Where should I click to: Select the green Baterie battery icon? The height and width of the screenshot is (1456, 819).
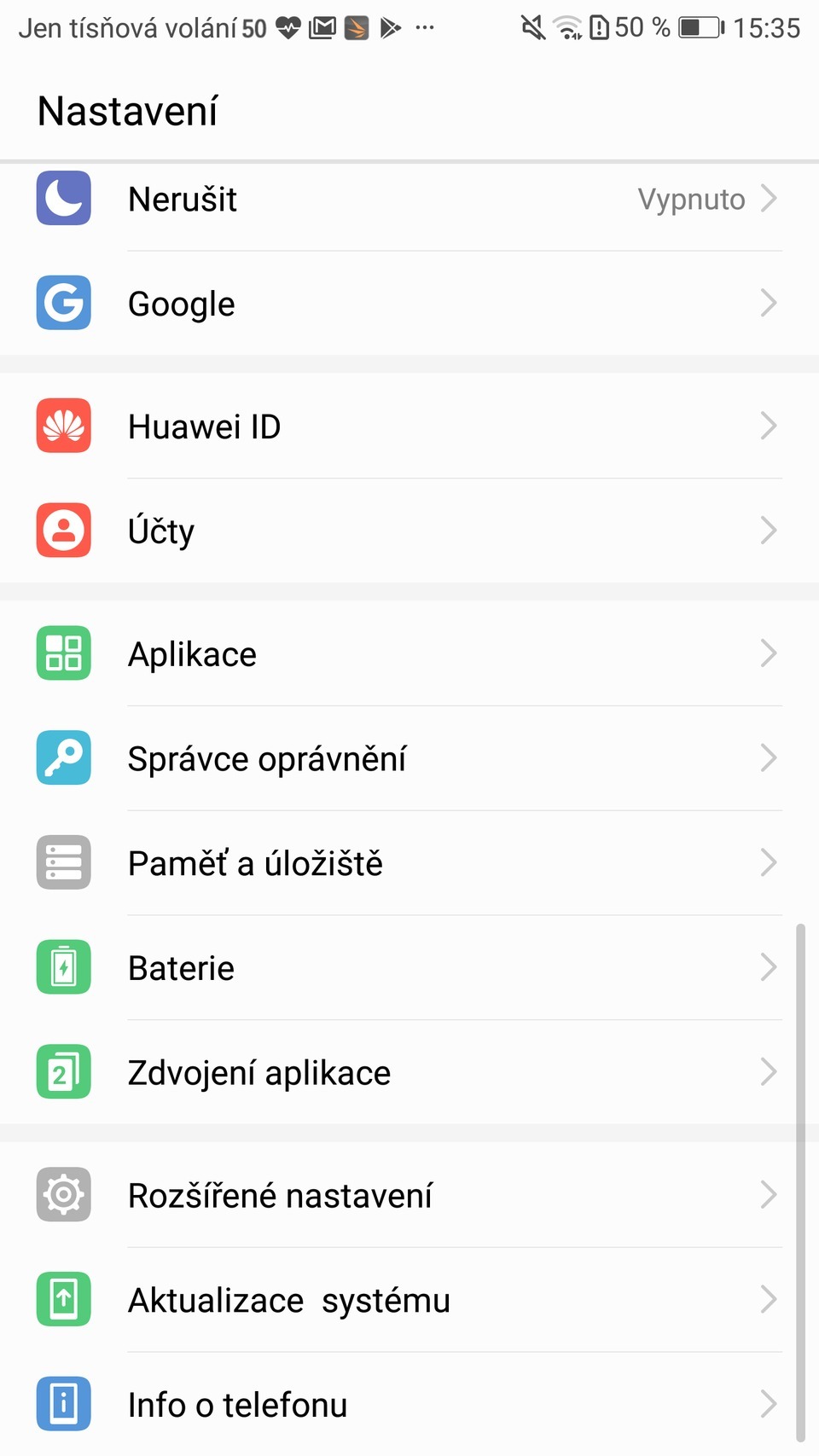pyautogui.click(x=62, y=966)
